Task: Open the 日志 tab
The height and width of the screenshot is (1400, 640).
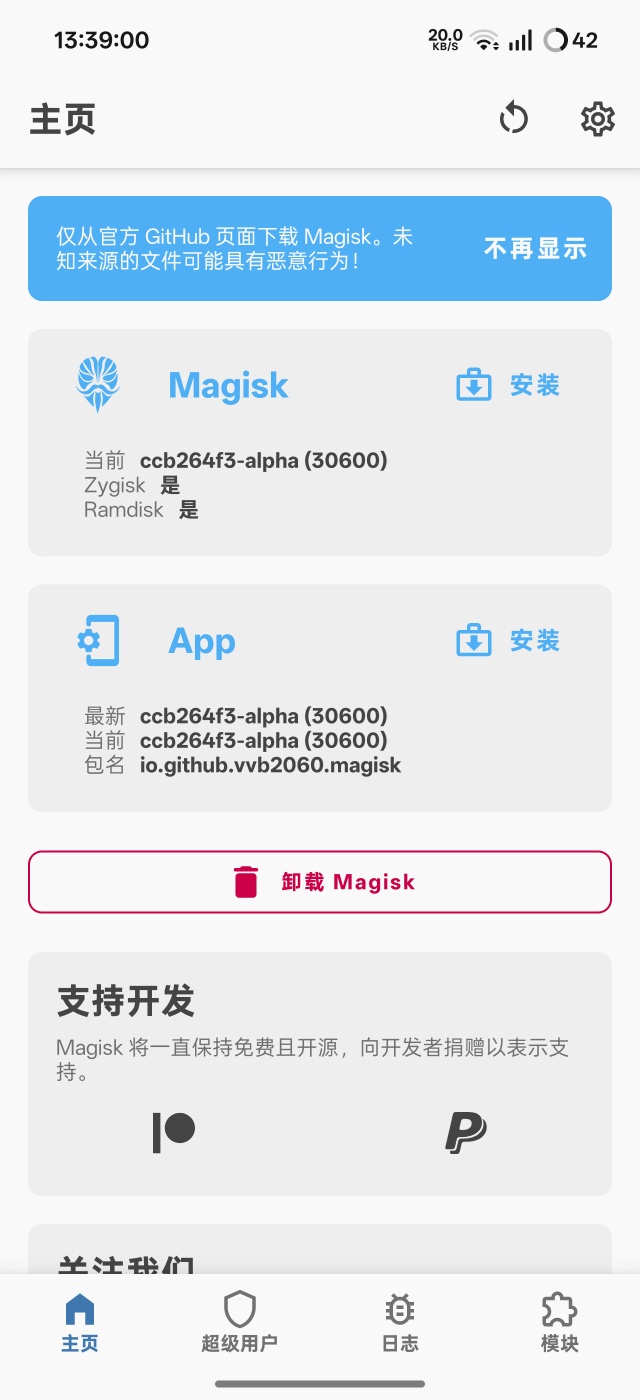Action: pos(400,1321)
